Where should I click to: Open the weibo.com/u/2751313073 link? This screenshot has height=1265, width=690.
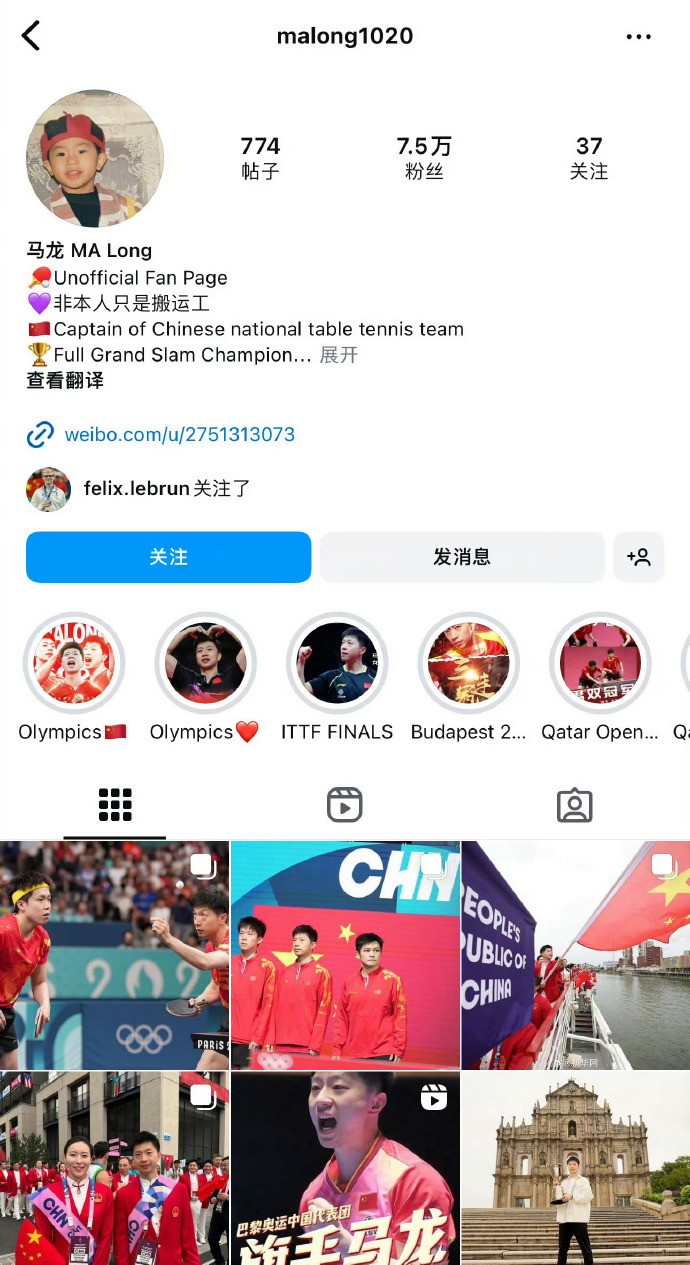[179, 435]
